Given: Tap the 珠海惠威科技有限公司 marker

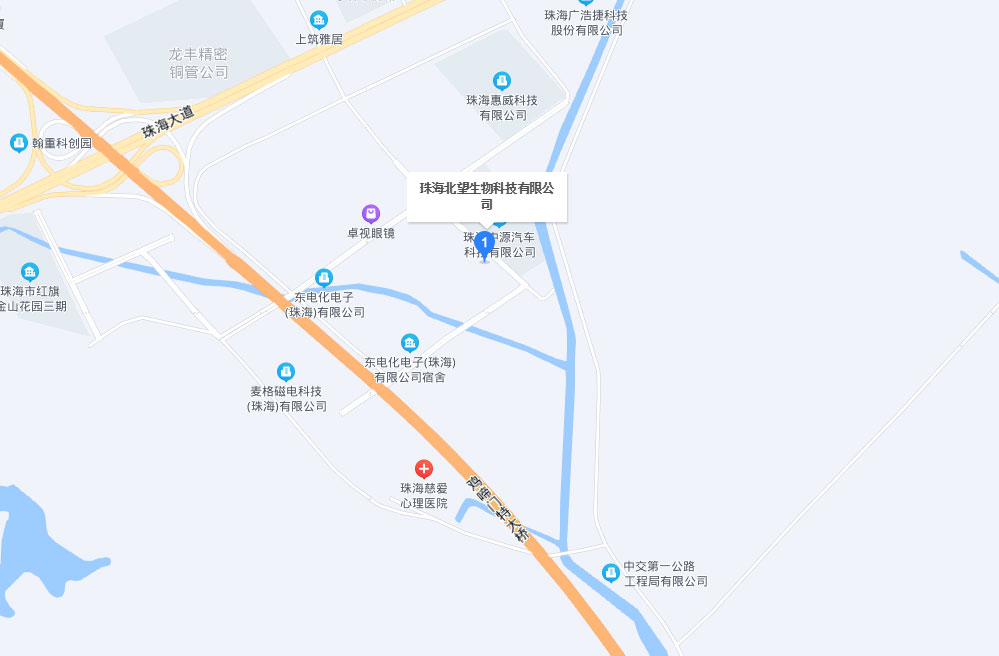Looking at the screenshot, I should point(502,81).
